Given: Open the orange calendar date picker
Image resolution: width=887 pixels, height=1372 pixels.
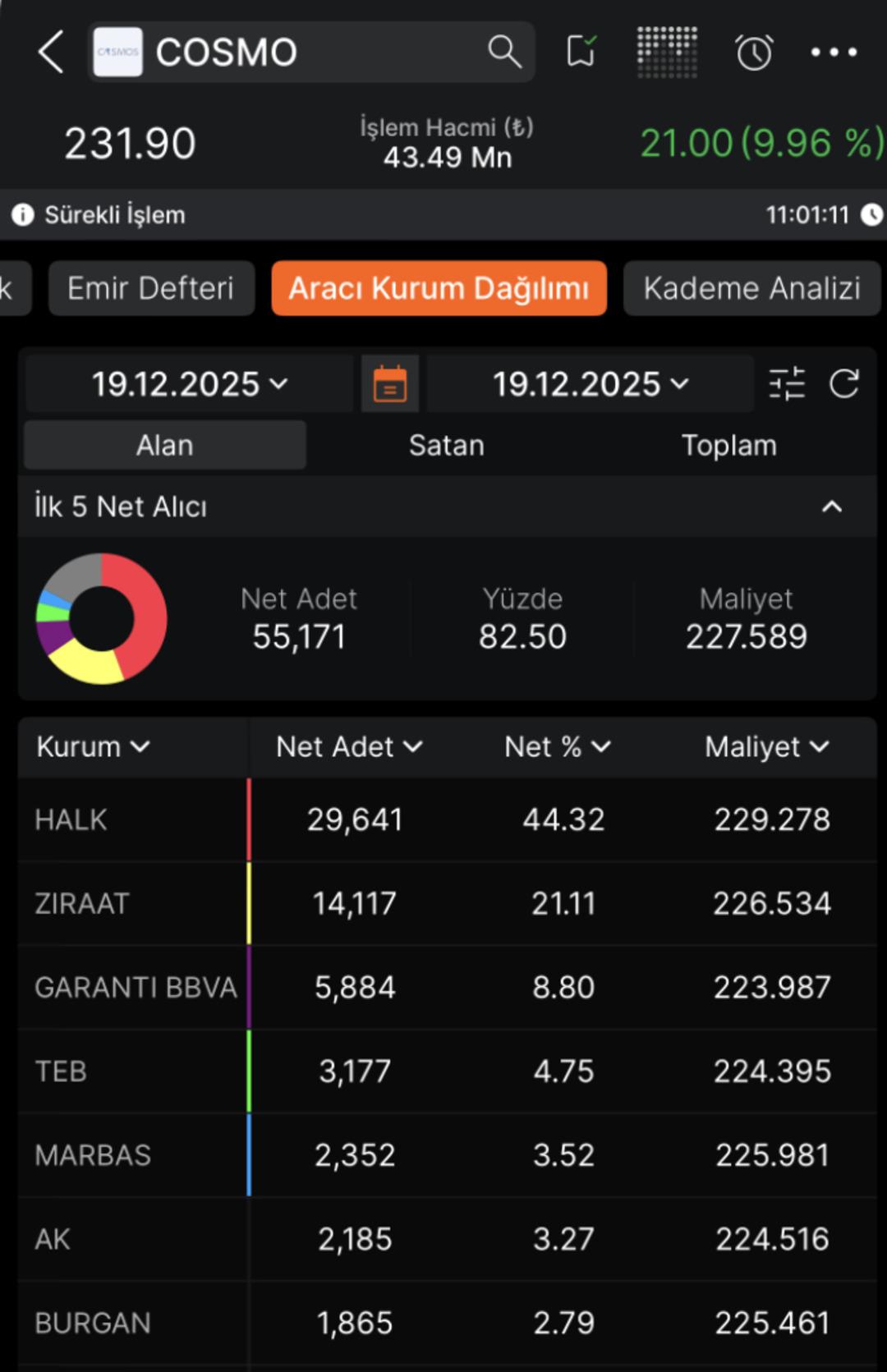Looking at the screenshot, I should pyautogui.click(x=389, y=383).
